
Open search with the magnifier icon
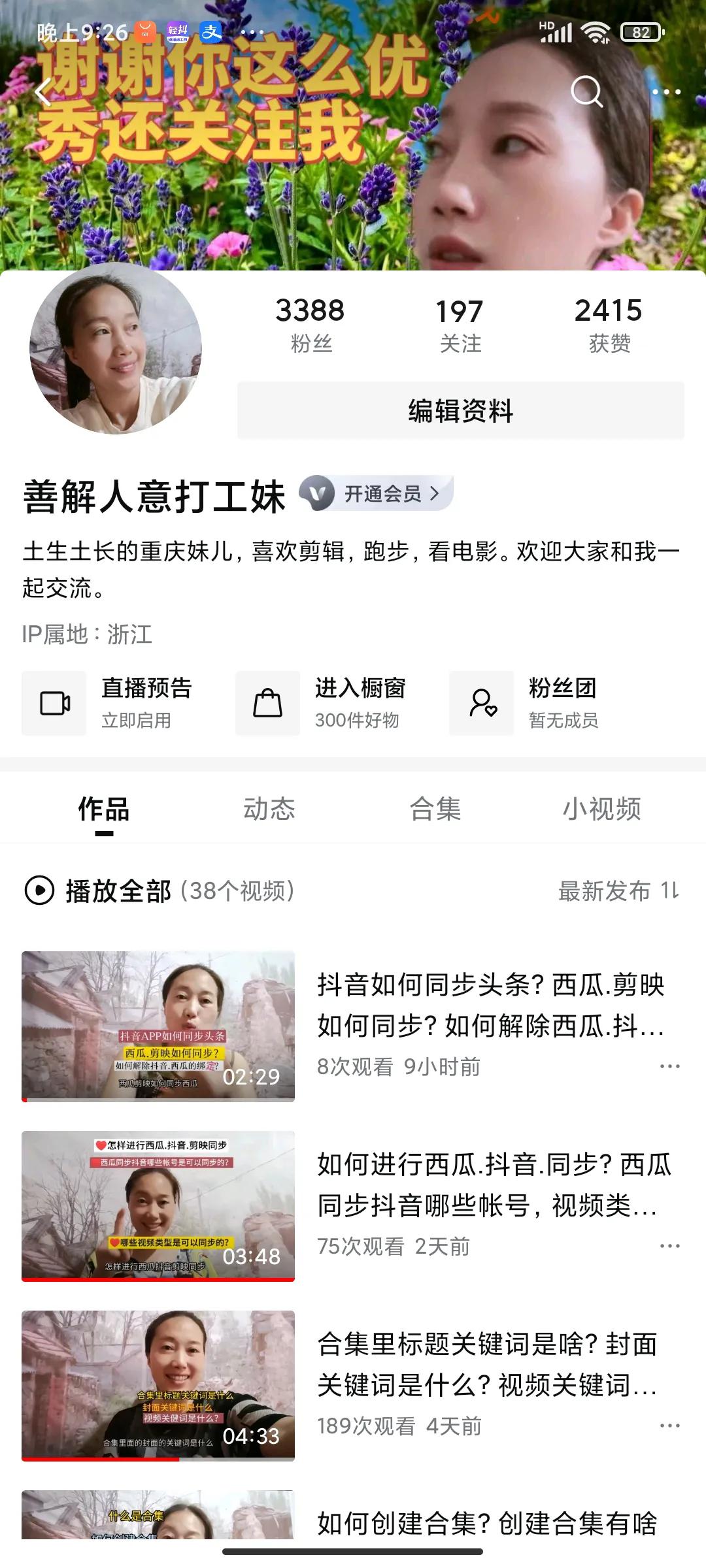(587, 93)
